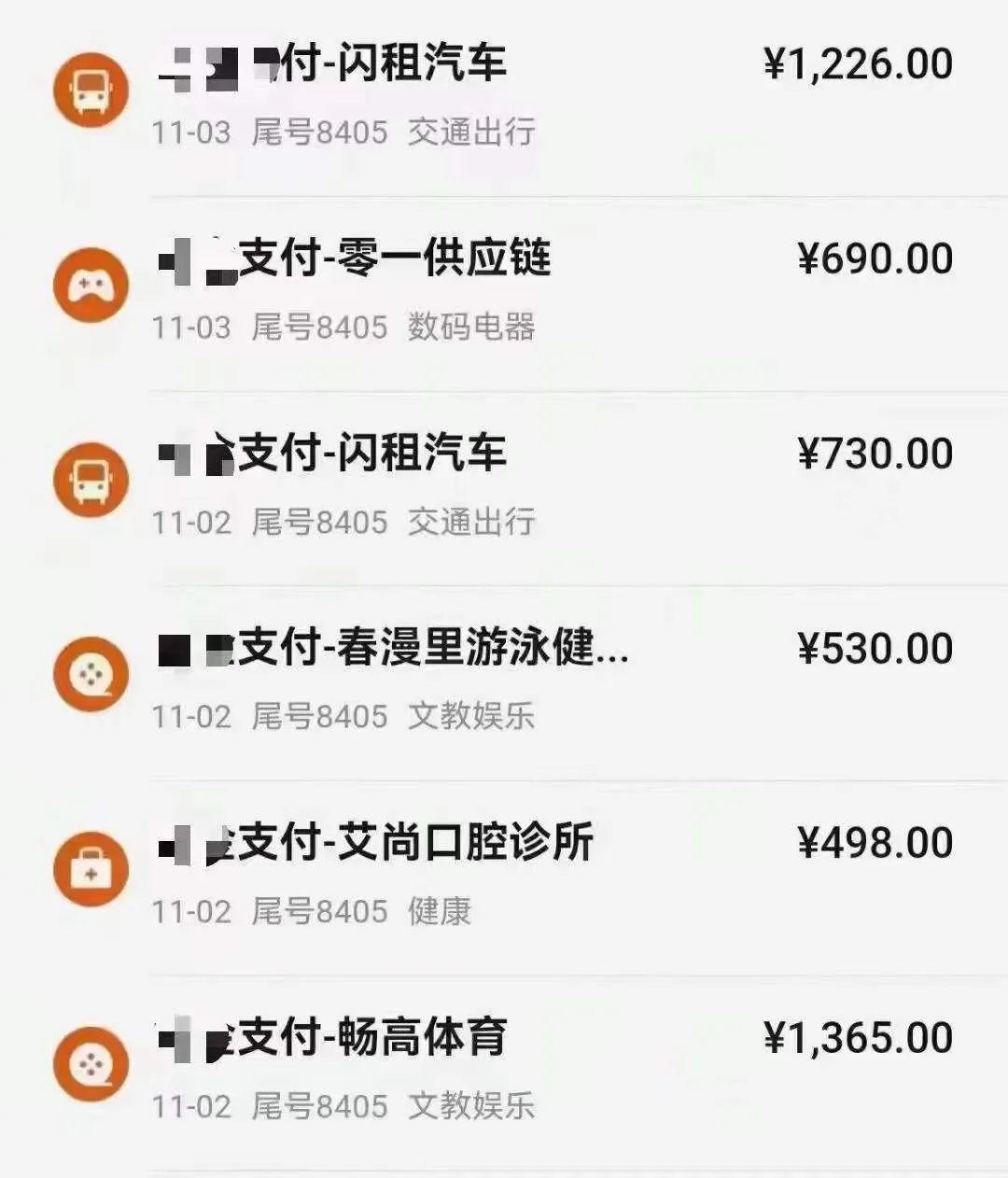
Task: Select the 11-03 date of the top record
Action: click(x=191, y=133)
